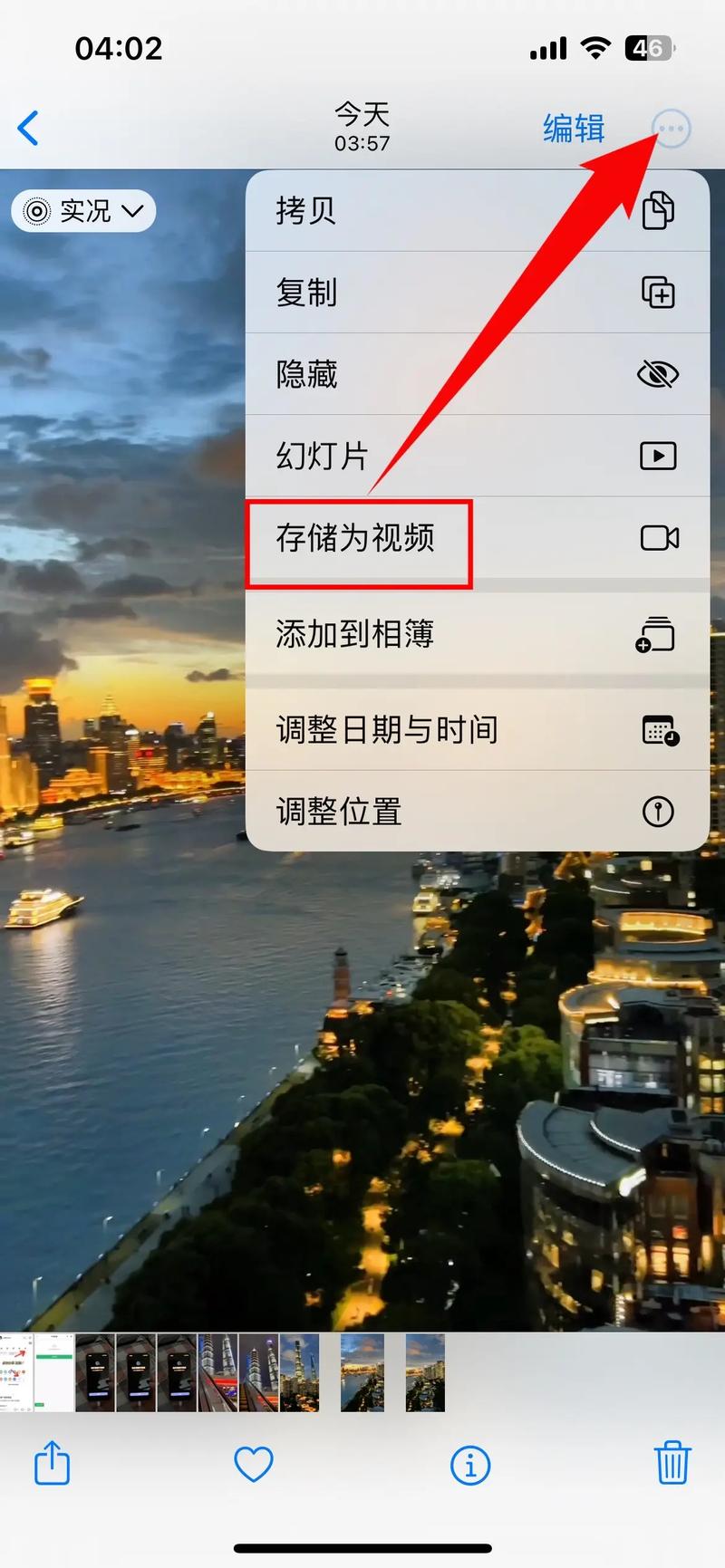
Task: Tap the calendar clock icon beside 调整日期与时间
Action: tap(660, 730)
